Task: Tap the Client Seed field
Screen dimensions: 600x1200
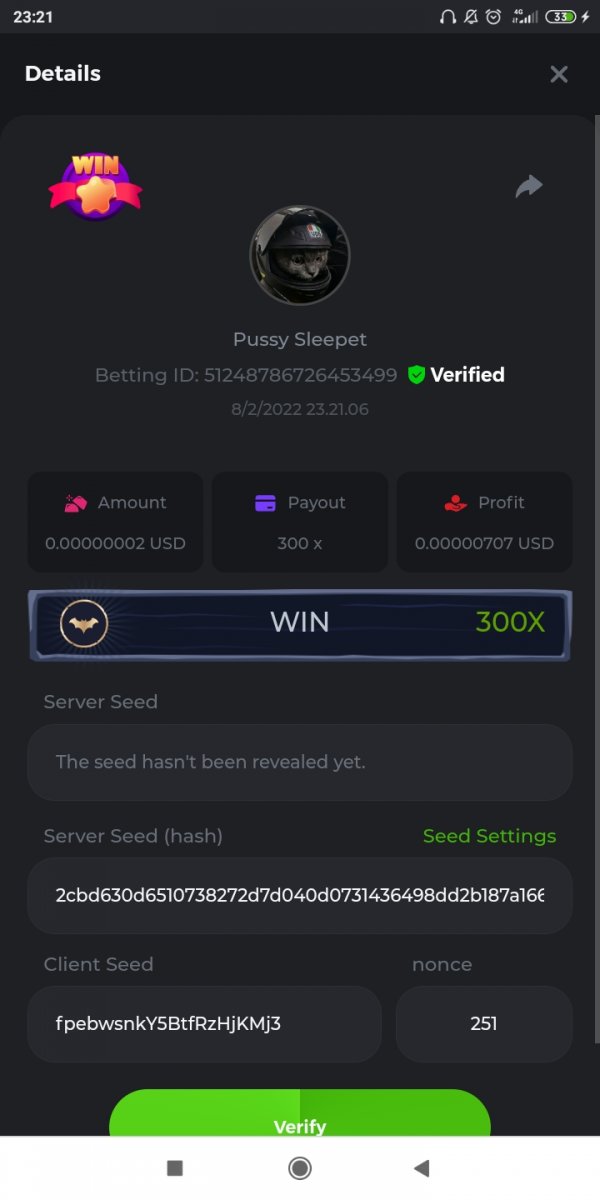Action: 204,1024
